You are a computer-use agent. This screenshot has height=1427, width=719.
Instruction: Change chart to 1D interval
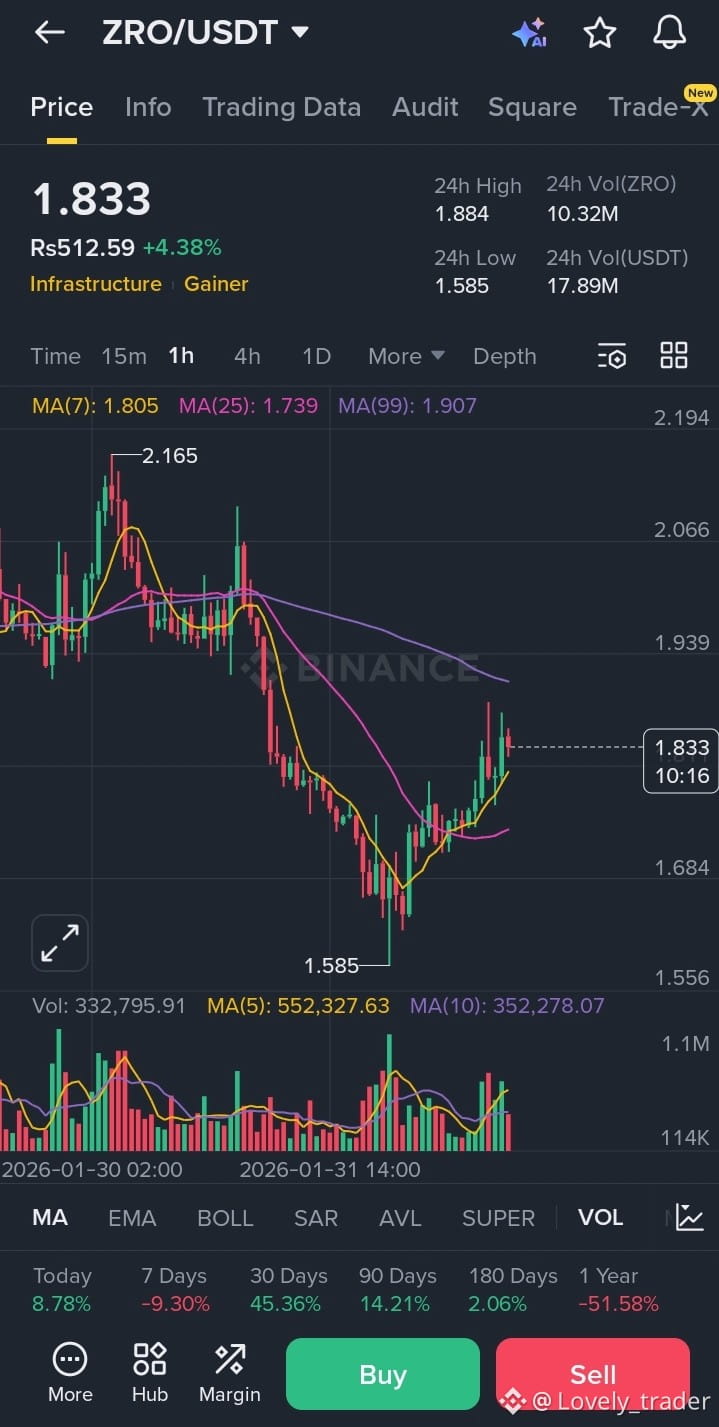tap(316, 356)
